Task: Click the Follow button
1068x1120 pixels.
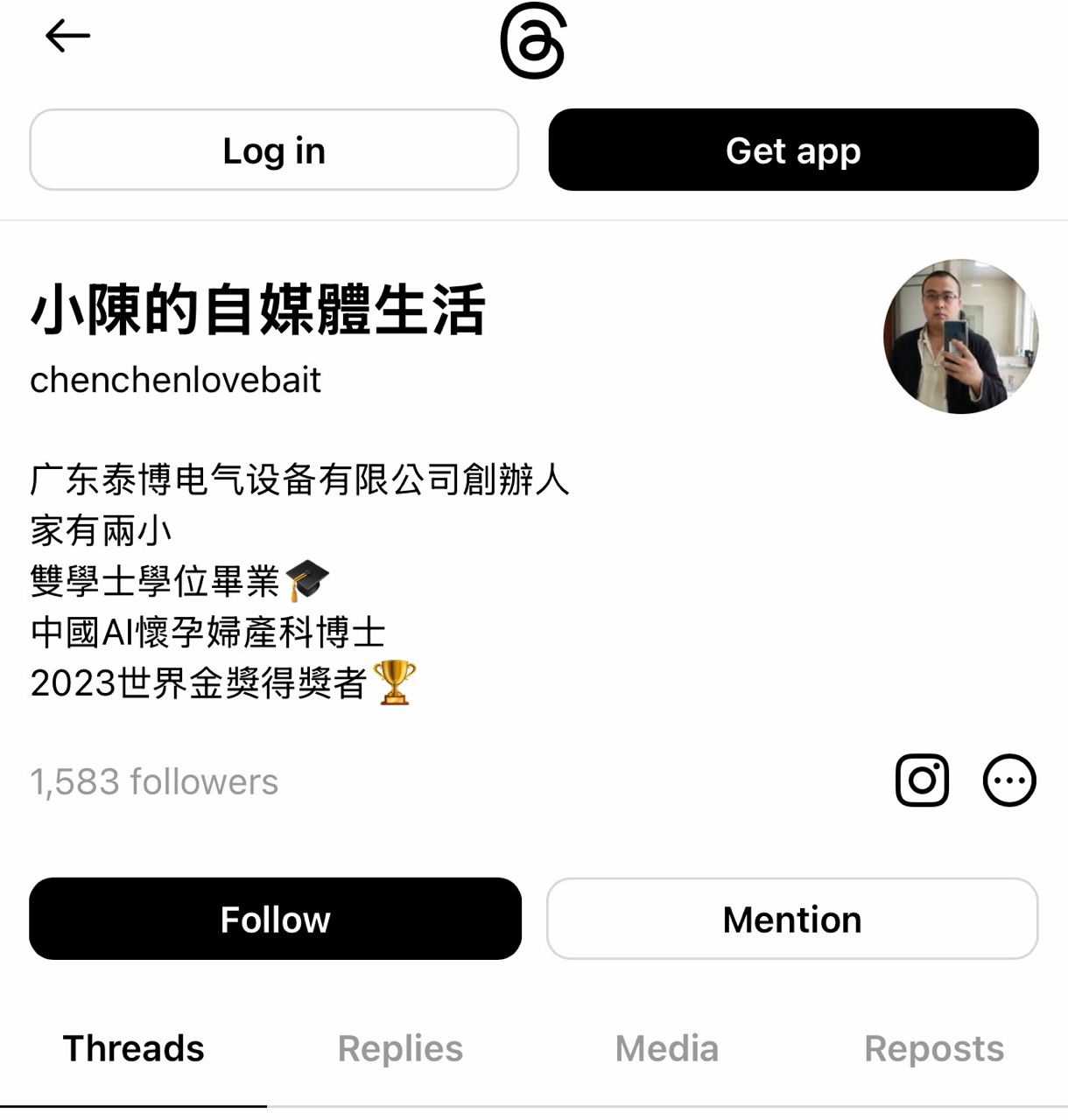Action: (275, 919)
